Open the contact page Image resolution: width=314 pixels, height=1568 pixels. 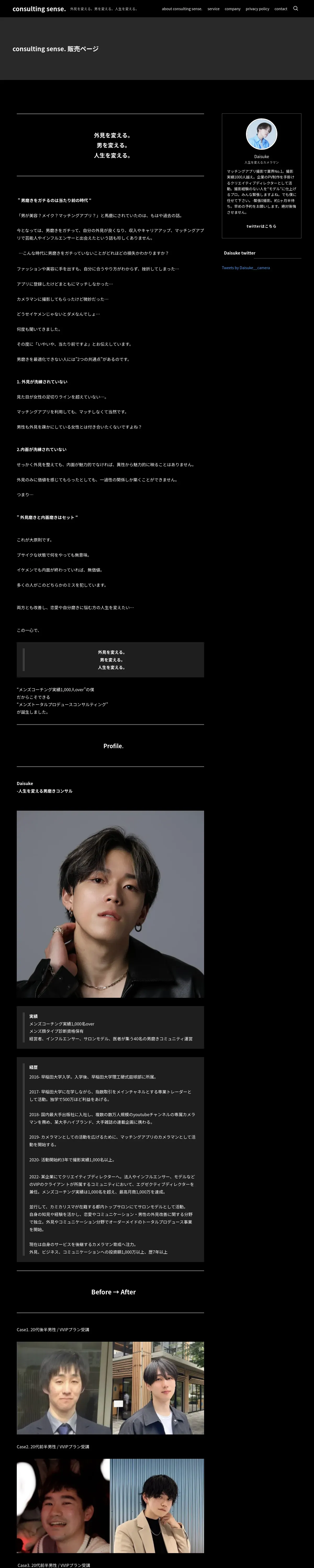pyautogui.click(x=281, y=9)
